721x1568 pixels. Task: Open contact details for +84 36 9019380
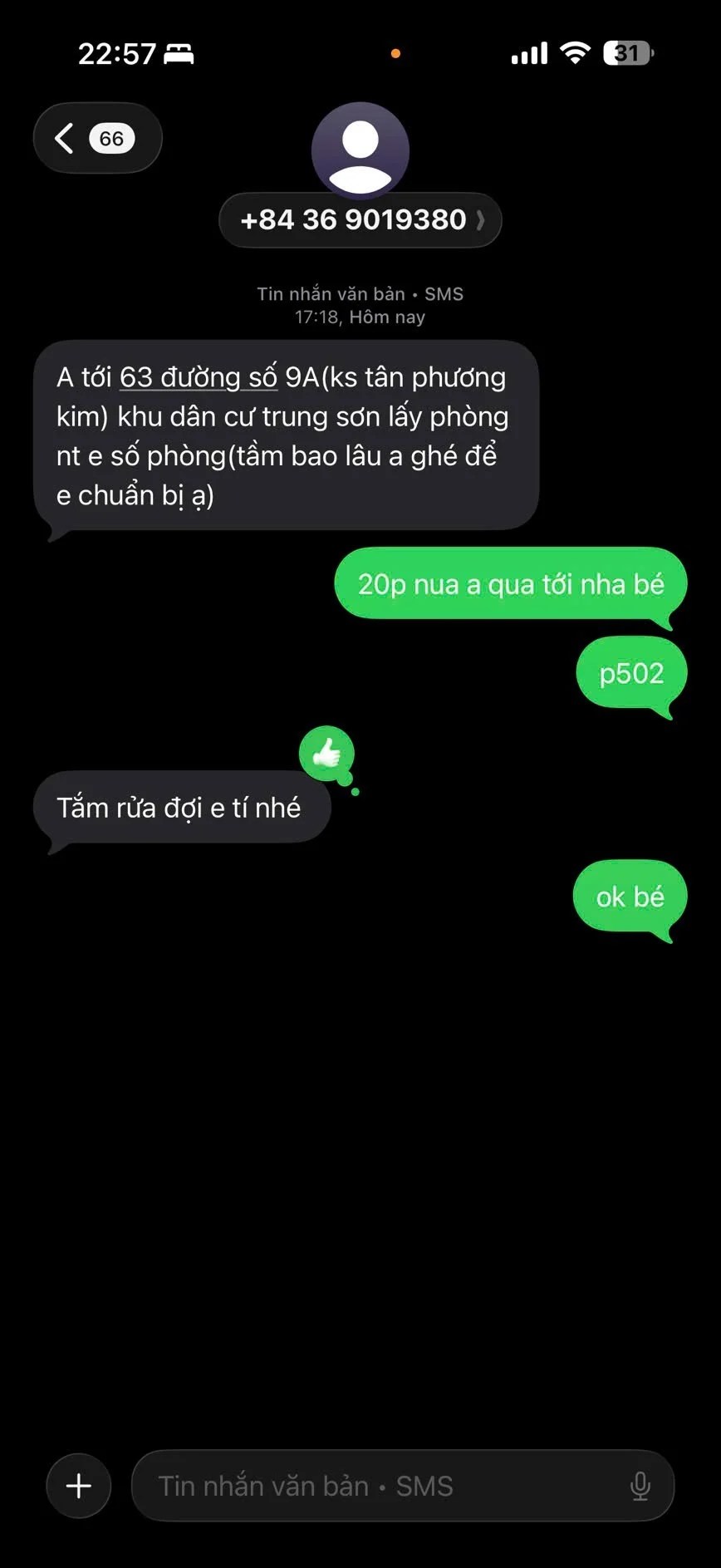click(360, 220)
